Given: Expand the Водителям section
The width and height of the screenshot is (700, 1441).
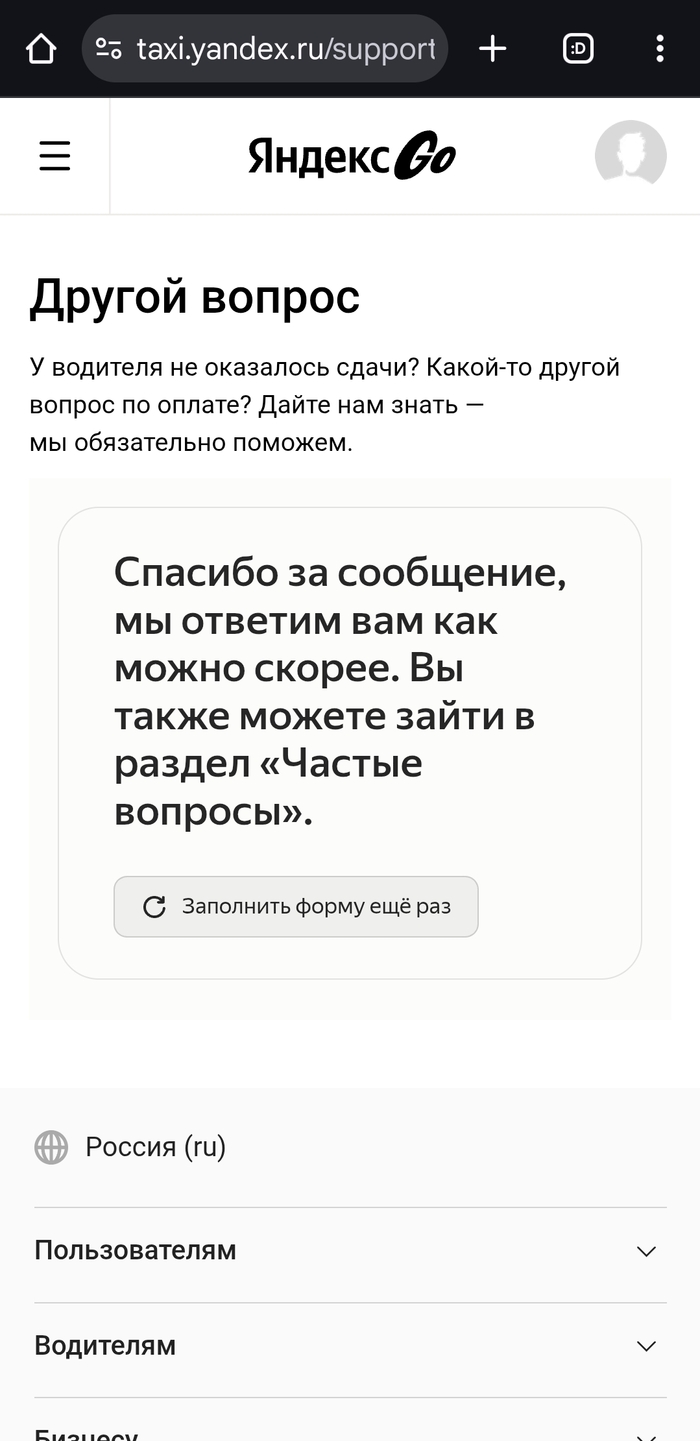Looking at the screenshot, I should tap(350, 1345).
